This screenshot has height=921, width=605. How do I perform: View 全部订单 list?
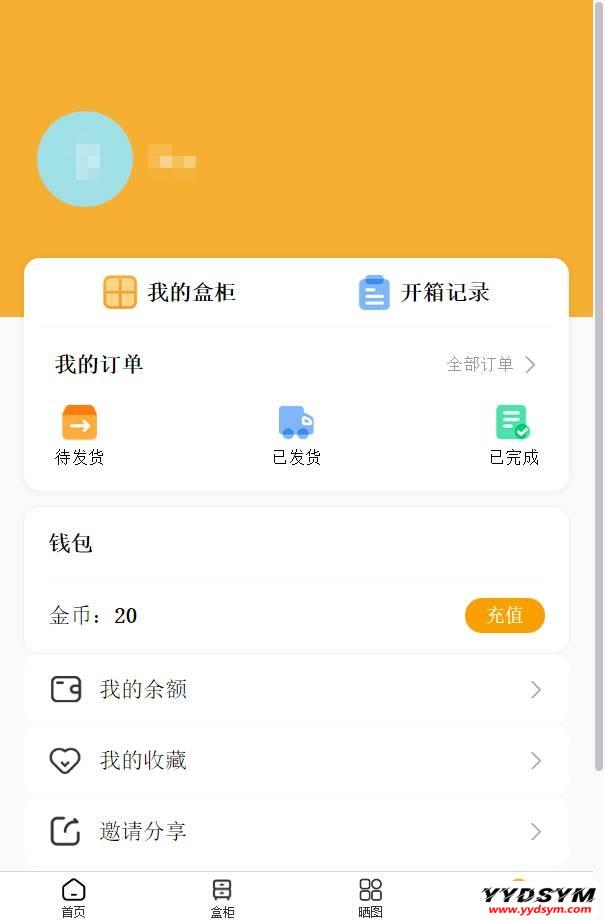point(491,364)
